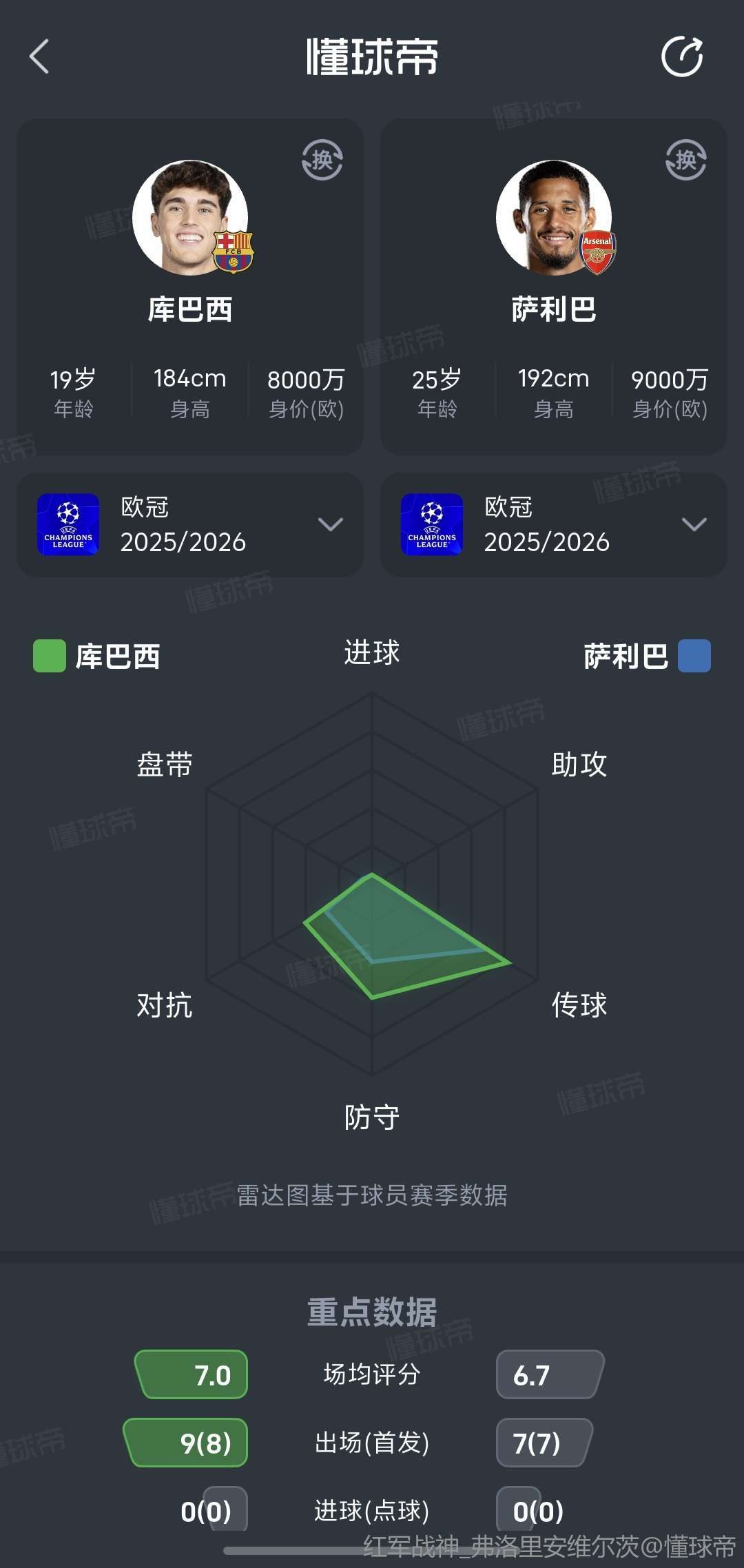Swap out 库巴西 for another player
Image resolution: width=744 pixels, height=1568 pixels.
point(322,161)
